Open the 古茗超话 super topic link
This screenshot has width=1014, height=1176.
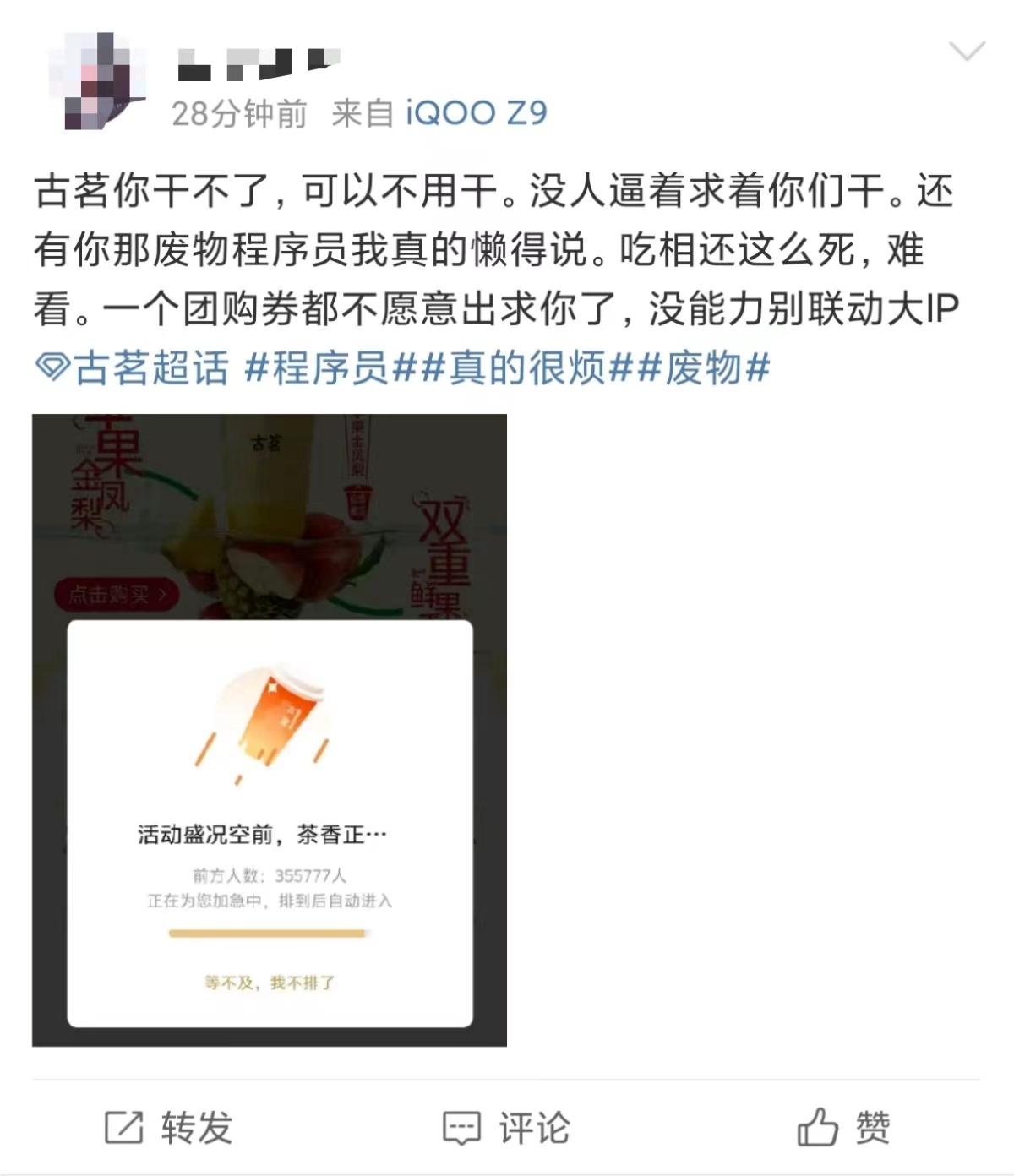[x=133, y=368]
